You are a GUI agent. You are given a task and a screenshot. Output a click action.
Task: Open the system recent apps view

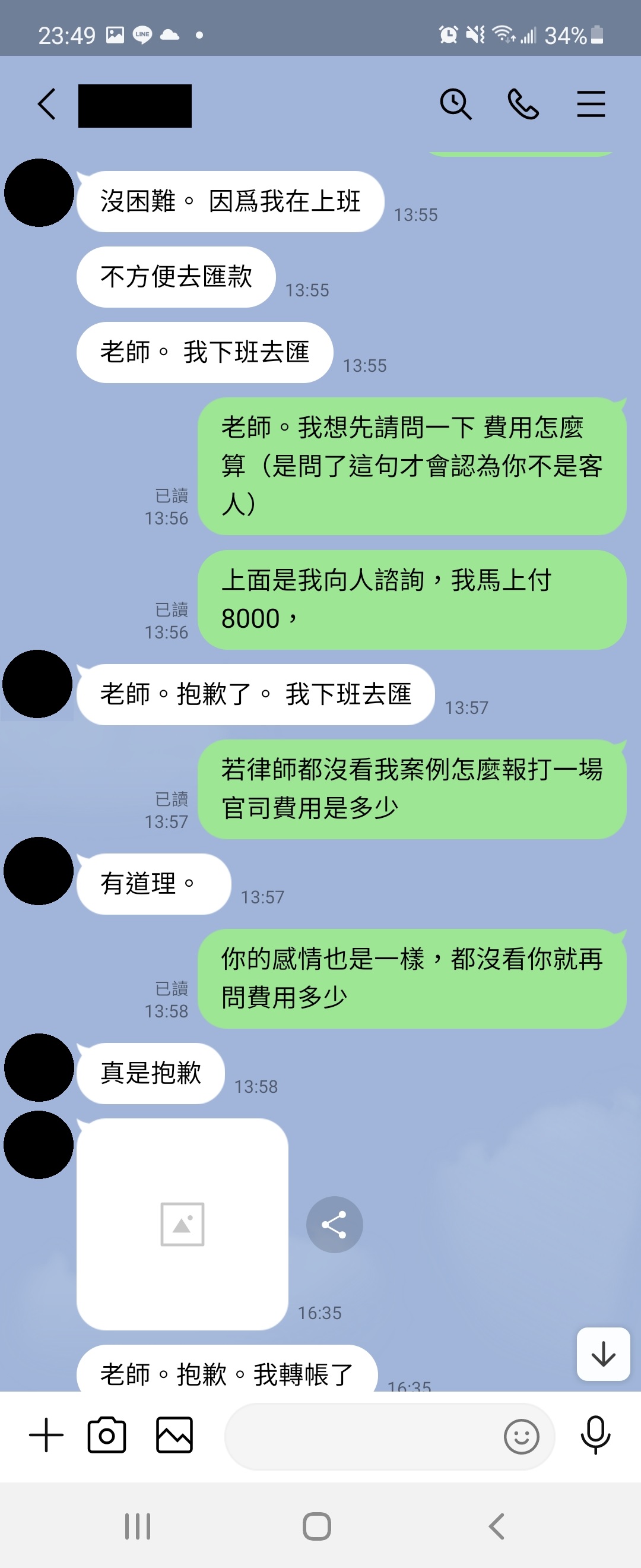tap(138, 1526)
